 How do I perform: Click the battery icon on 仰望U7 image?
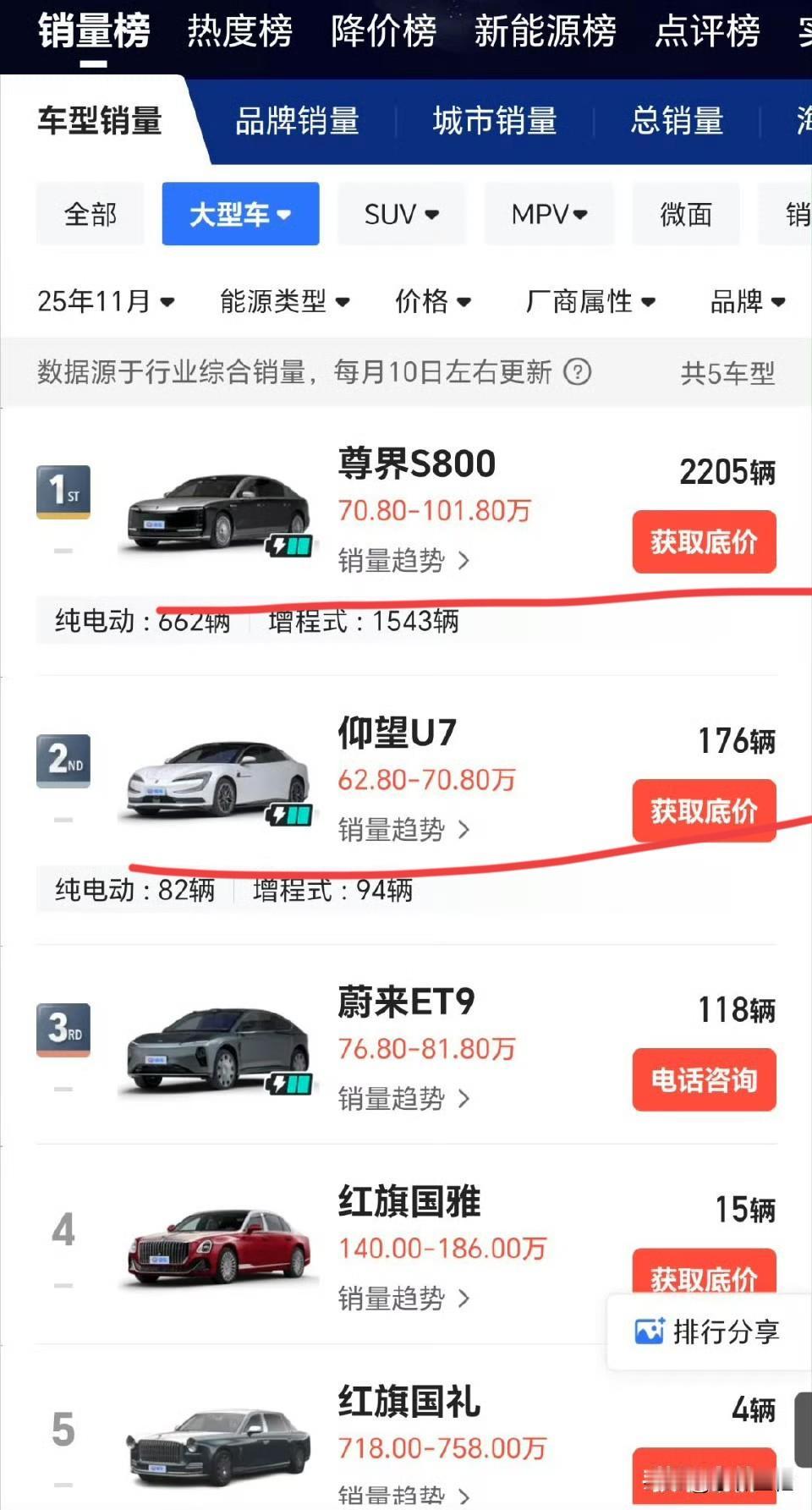tap(288, 815)
